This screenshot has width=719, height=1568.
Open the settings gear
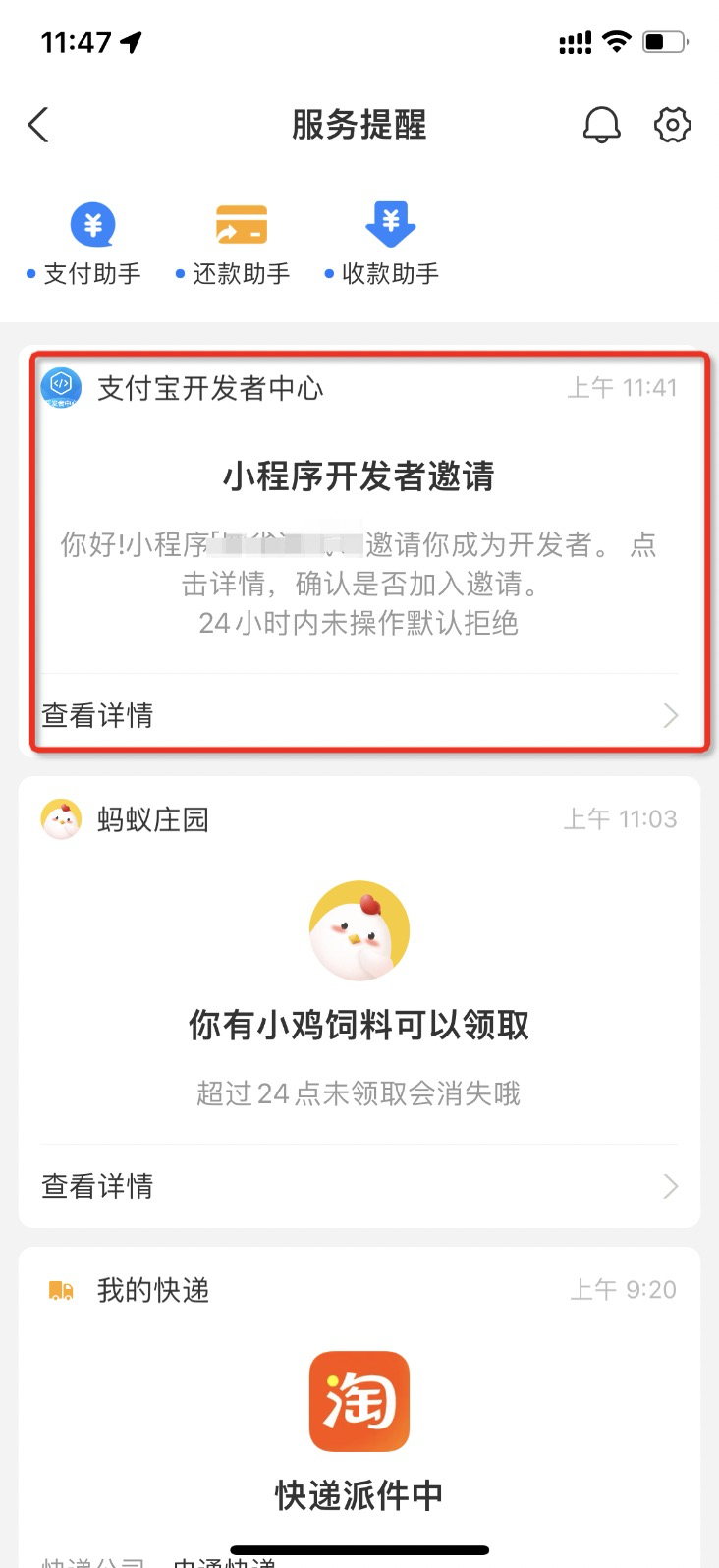673,126
